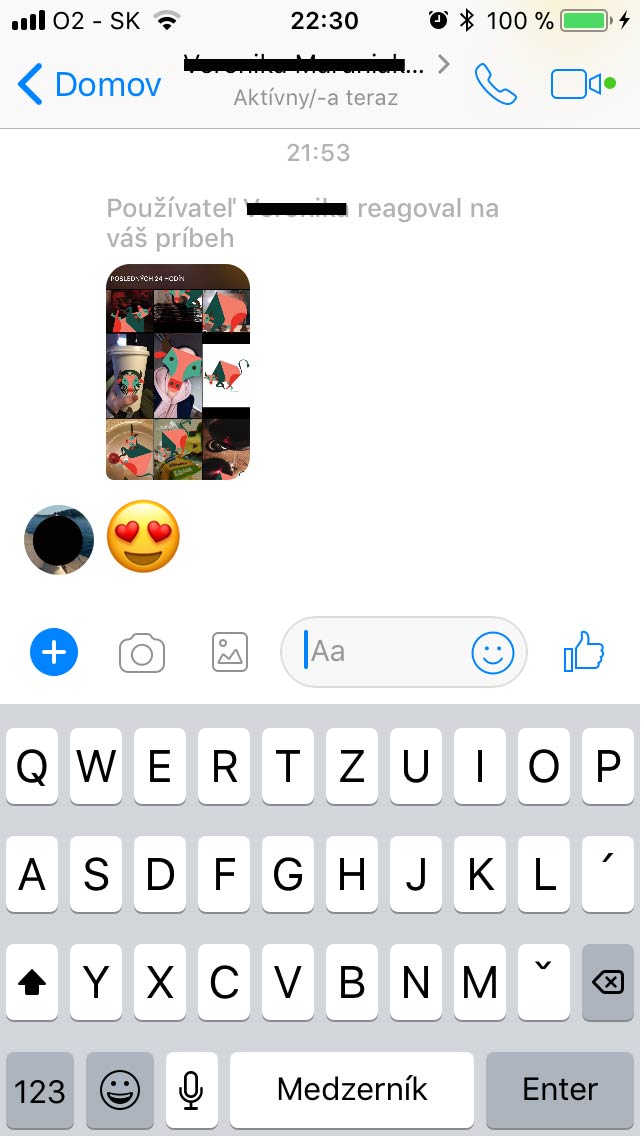The width and height of the screenshot is (644, 1136).
Task: Tap the keyboard microphone dictation key
Action: pyautogui.click(x=192, y=1089)
